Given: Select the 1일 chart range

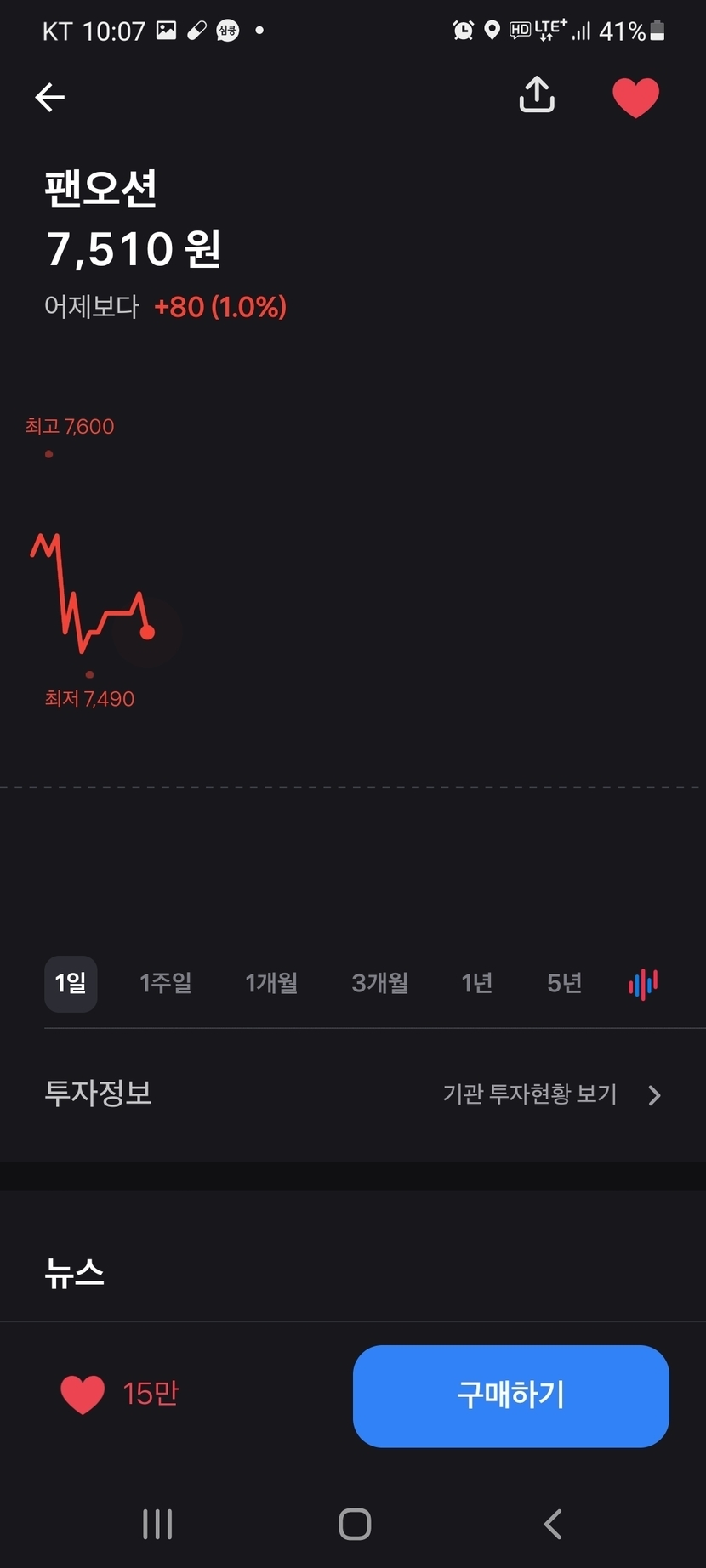Looking at the screenshot, I should pos(71,984).
